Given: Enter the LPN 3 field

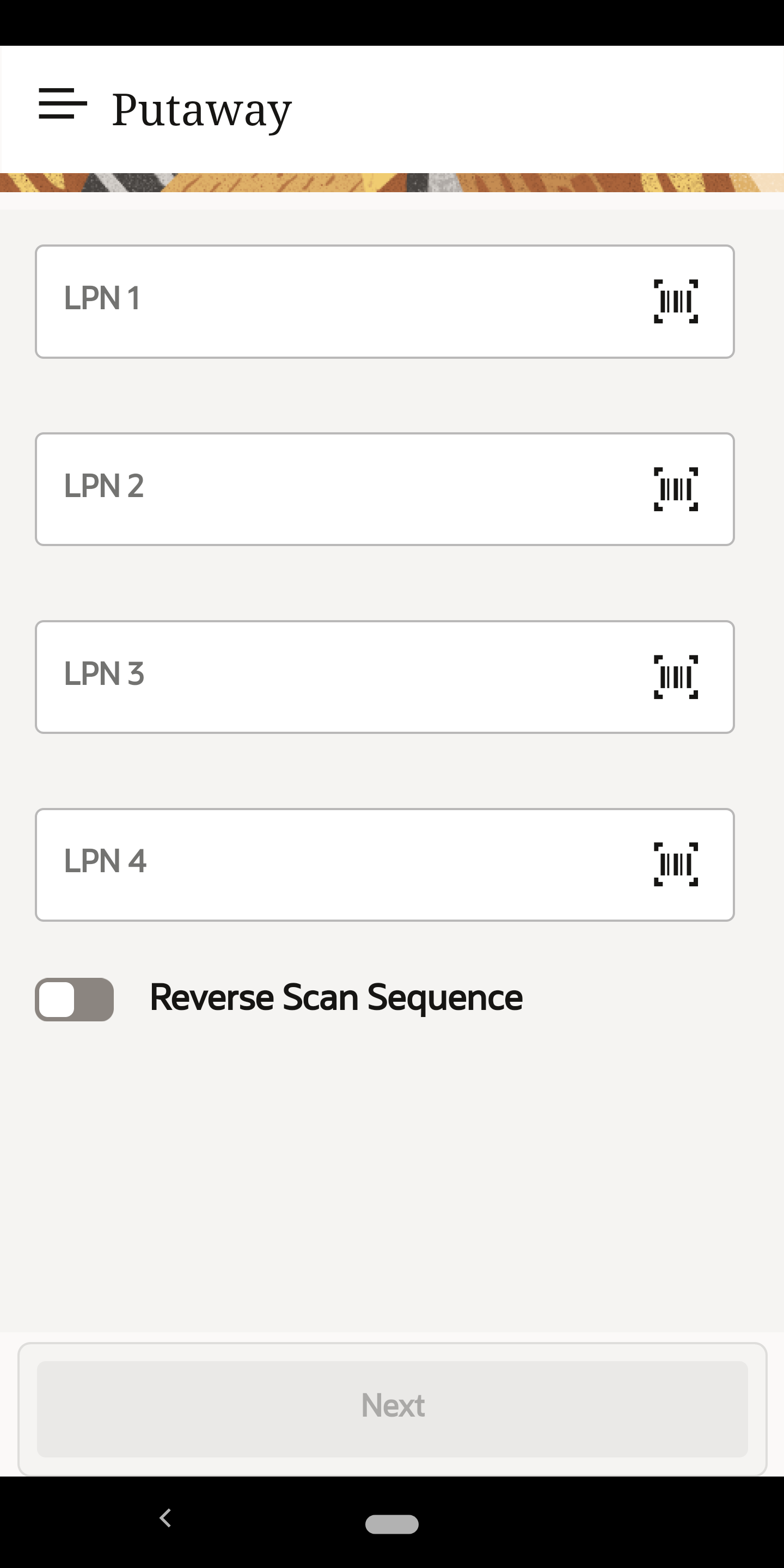Looking at the screenshot, I should [x=341, y=676].
